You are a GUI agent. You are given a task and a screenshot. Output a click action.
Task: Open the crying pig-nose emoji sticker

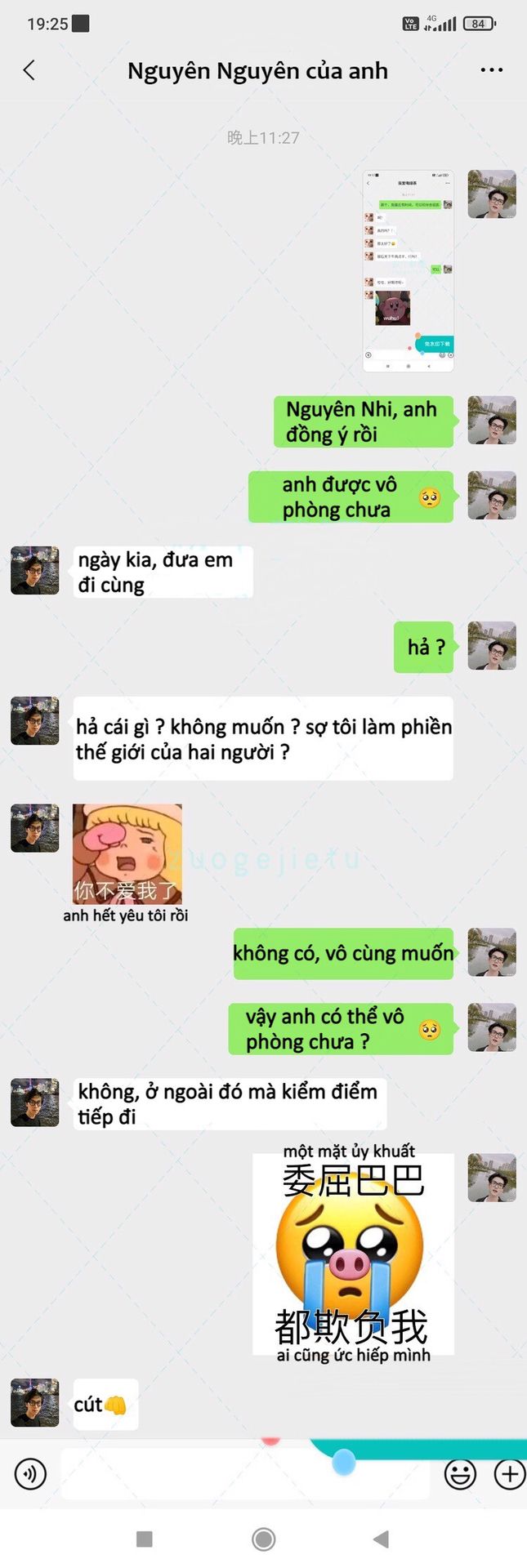[352, 1254]
